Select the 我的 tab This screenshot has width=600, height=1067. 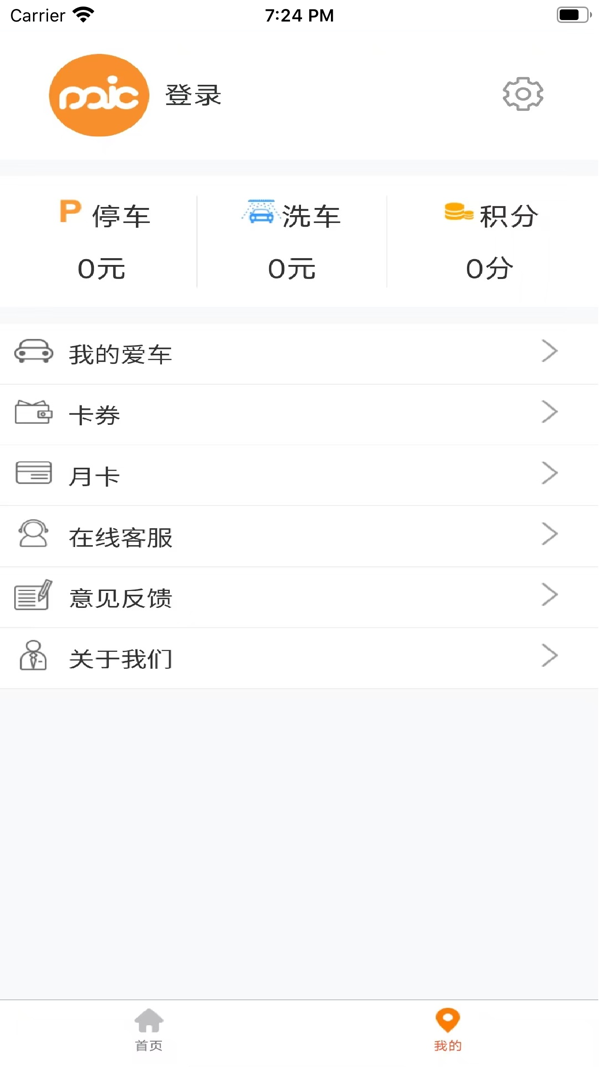[448, 1030]
